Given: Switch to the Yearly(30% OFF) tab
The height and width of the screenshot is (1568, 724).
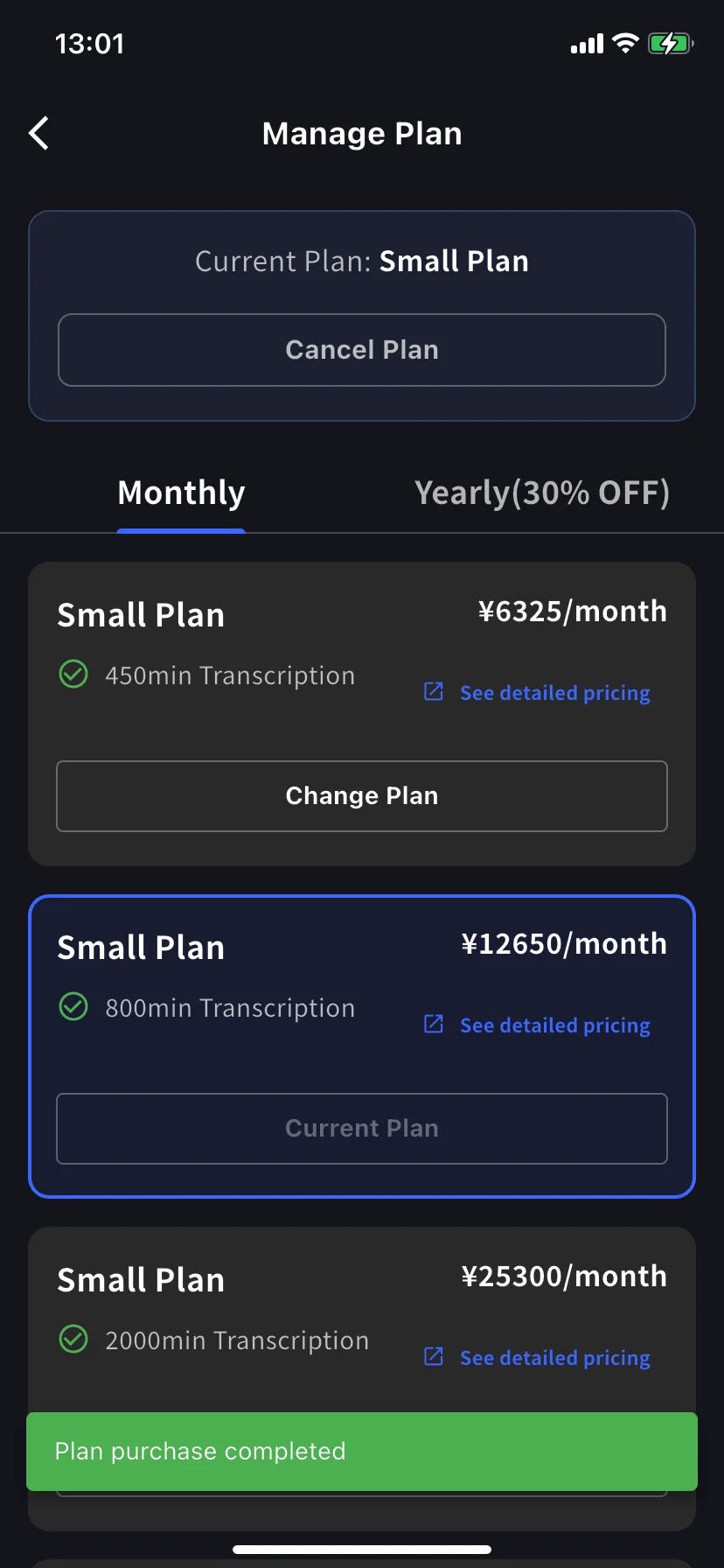Looking at the screenshot, I should click(x=542, y=493).
